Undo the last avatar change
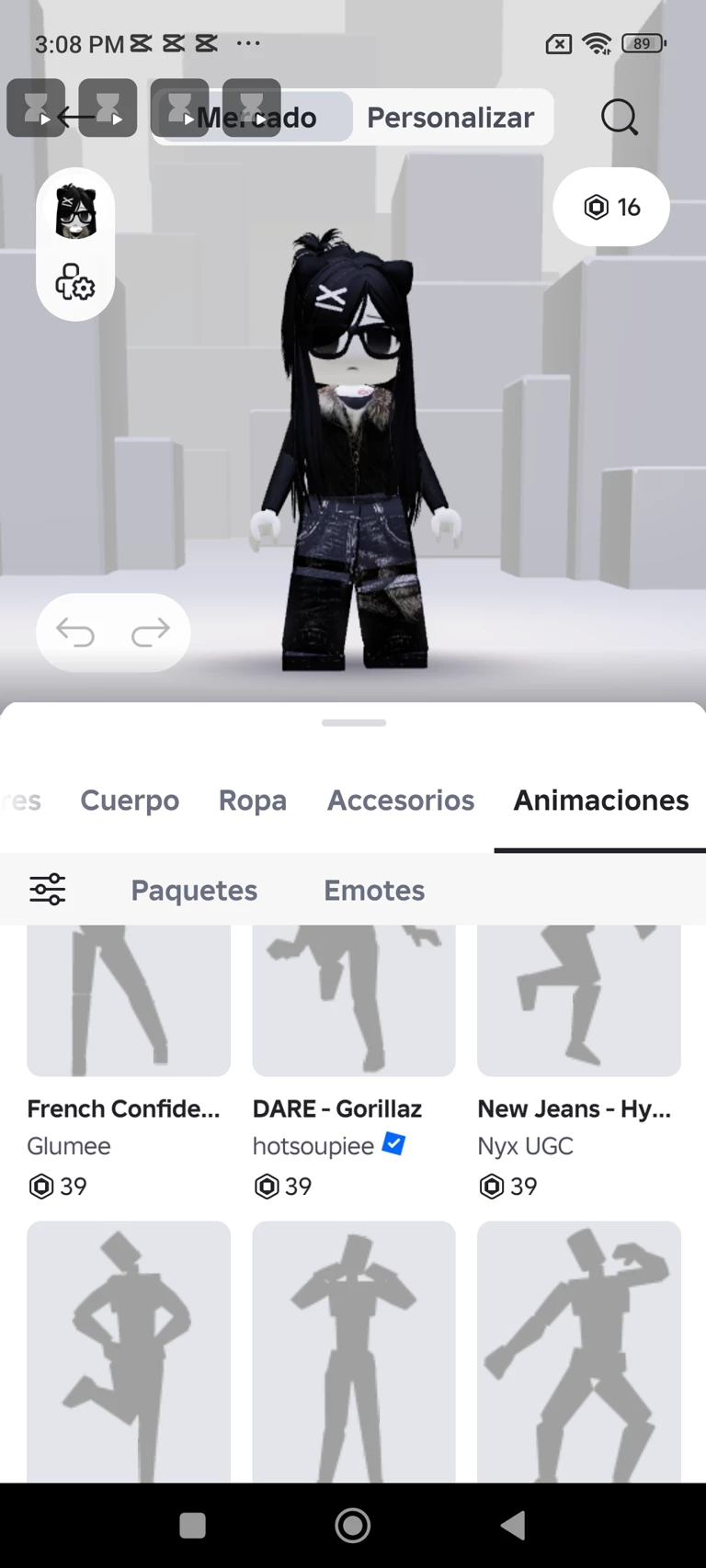The image size is (706, 1568). pyautogui.click(x=75, y=632)
